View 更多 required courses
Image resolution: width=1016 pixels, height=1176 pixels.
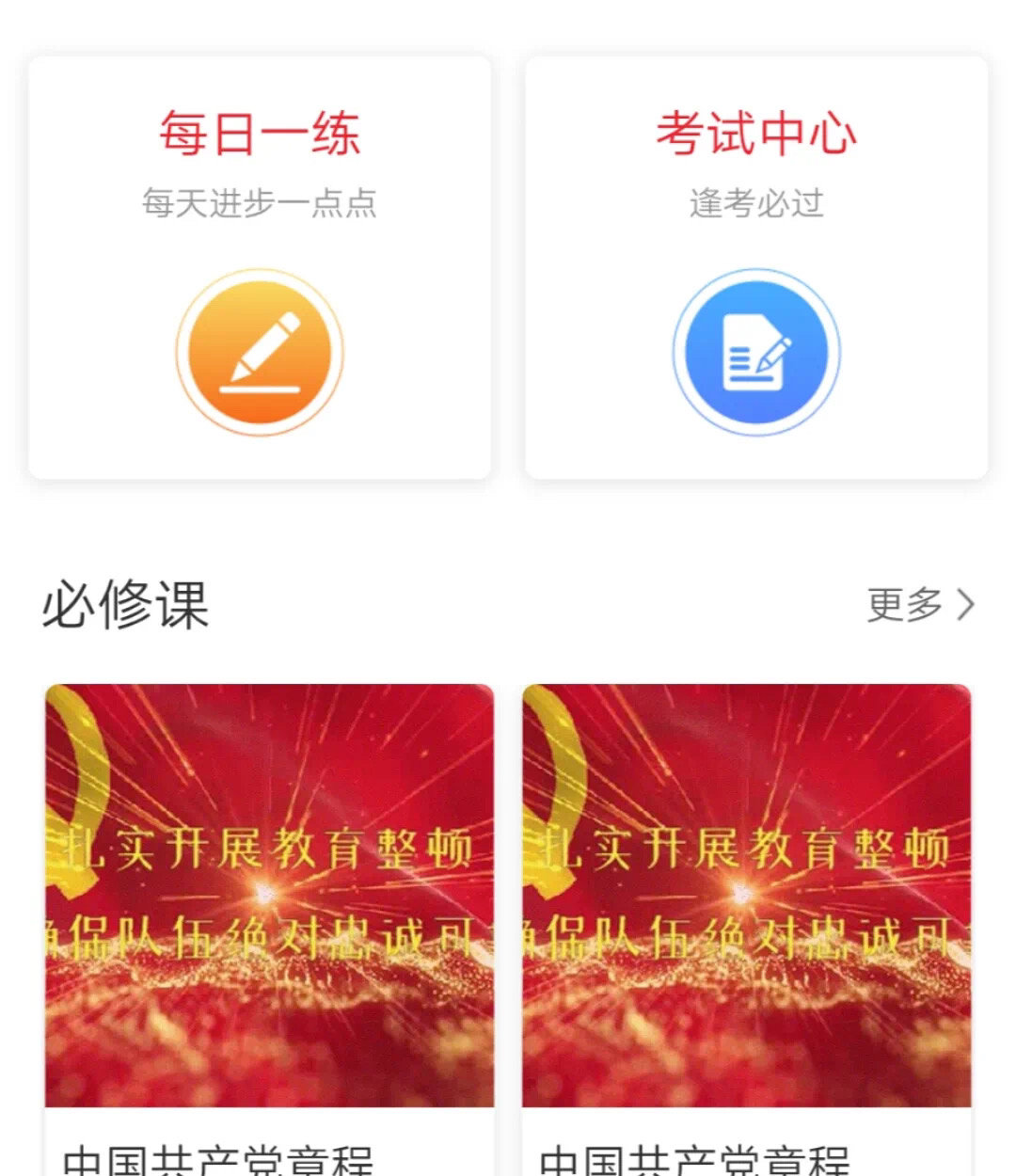[919, 604]
